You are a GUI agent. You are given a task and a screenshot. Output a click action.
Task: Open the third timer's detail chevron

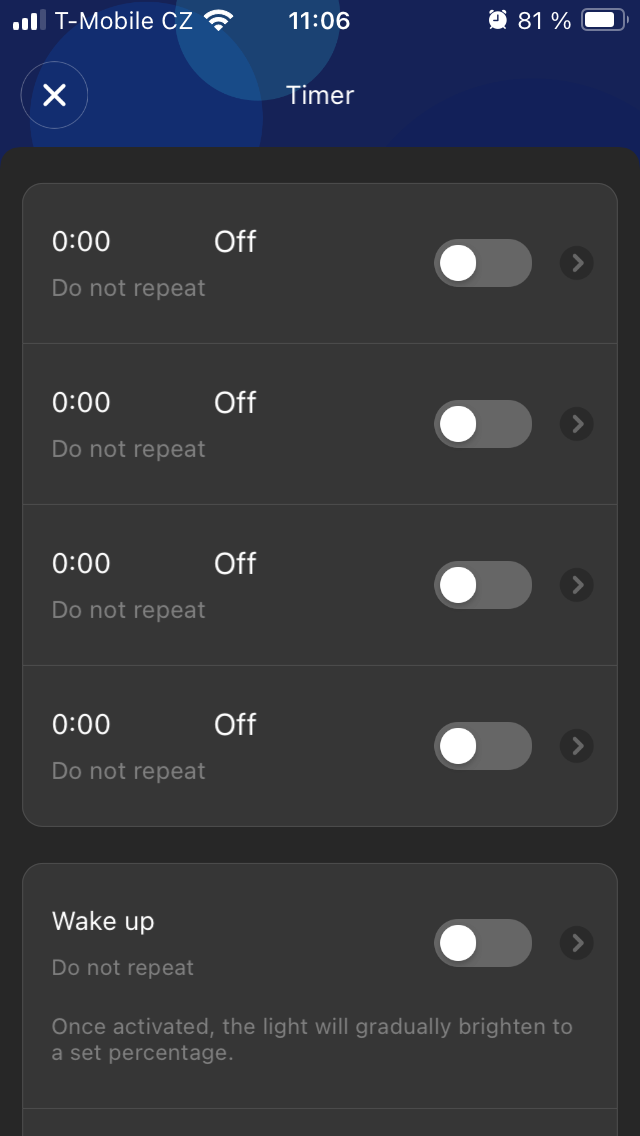[x=577, y=585]
